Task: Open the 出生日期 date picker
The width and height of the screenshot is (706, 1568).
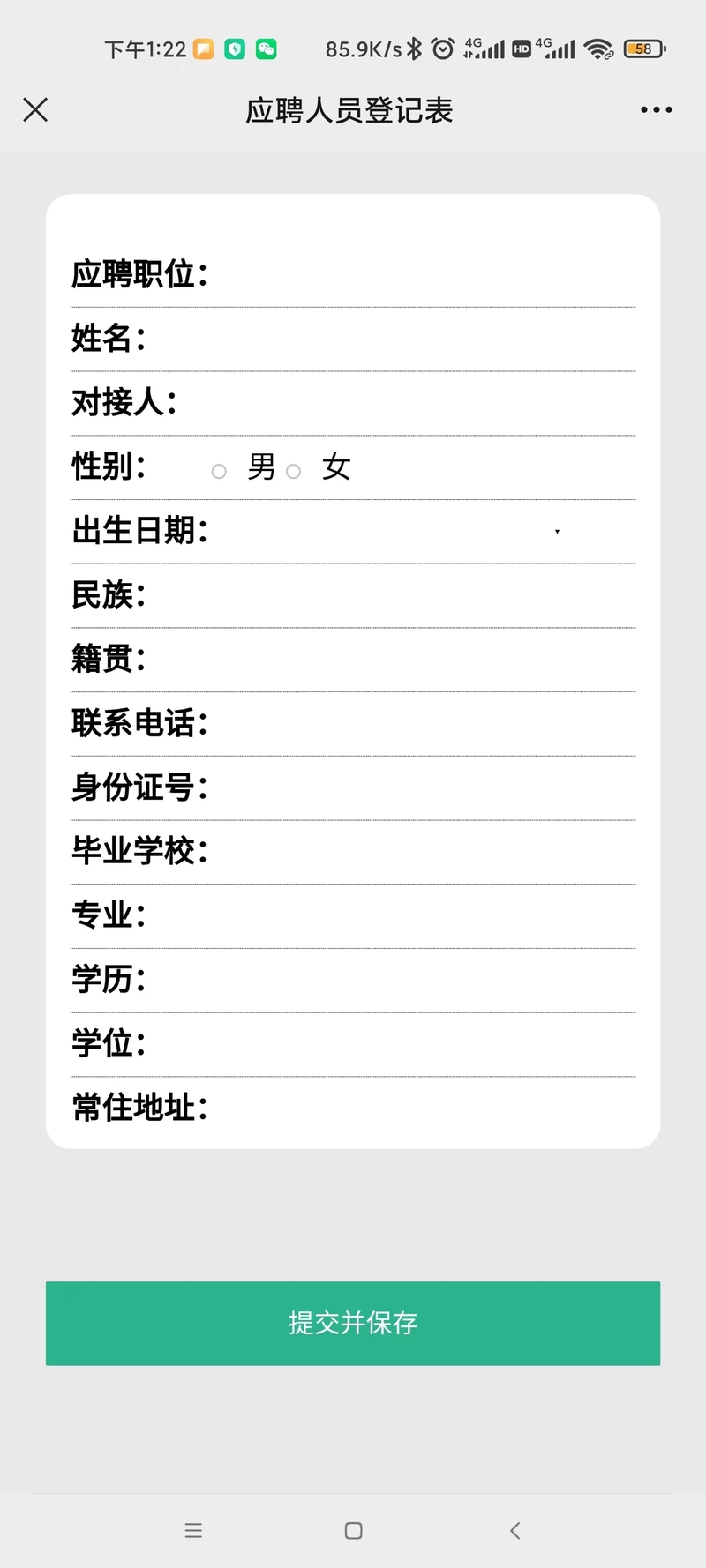Action: click(x=388, y=531)
